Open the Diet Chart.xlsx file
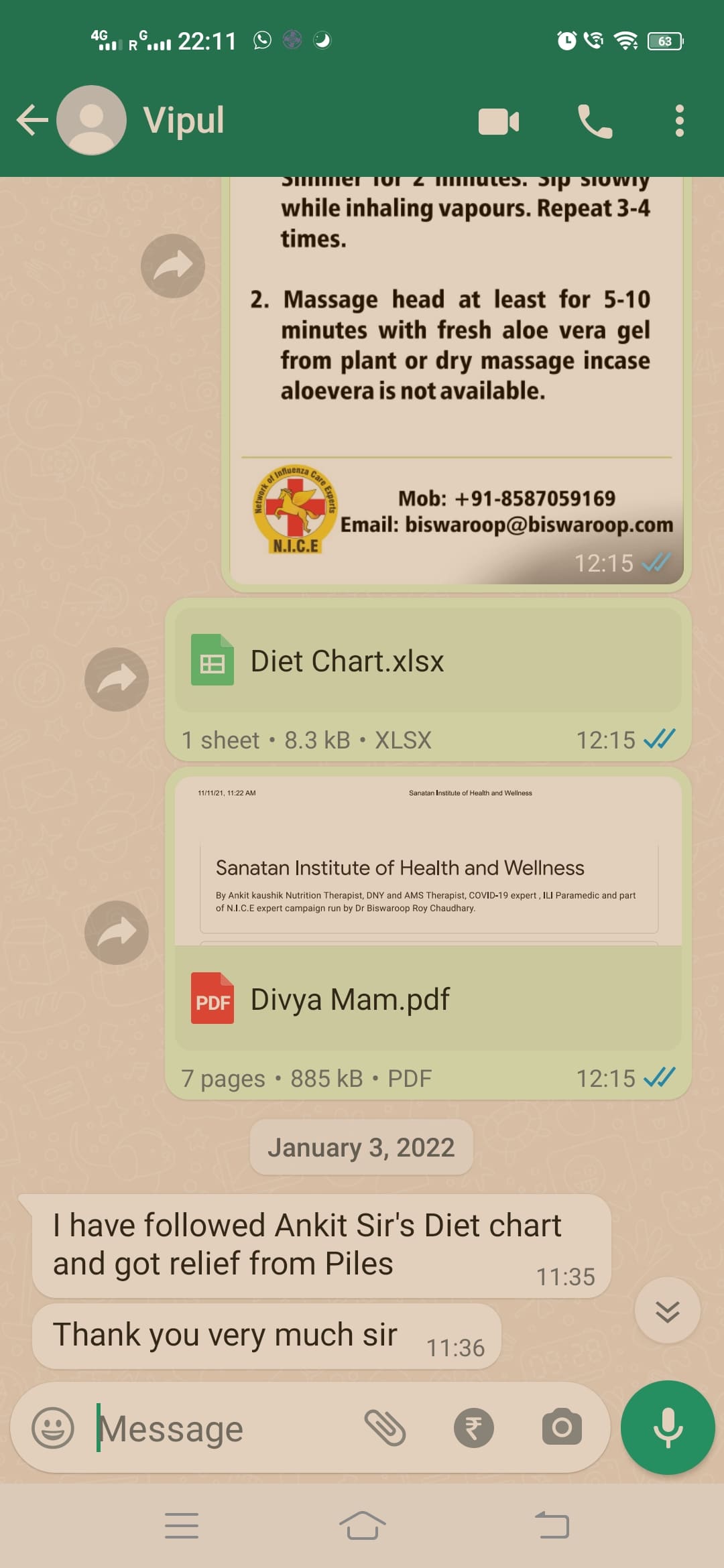The width and height of the screenshot is (724, 1568). [x=428, y=661]
